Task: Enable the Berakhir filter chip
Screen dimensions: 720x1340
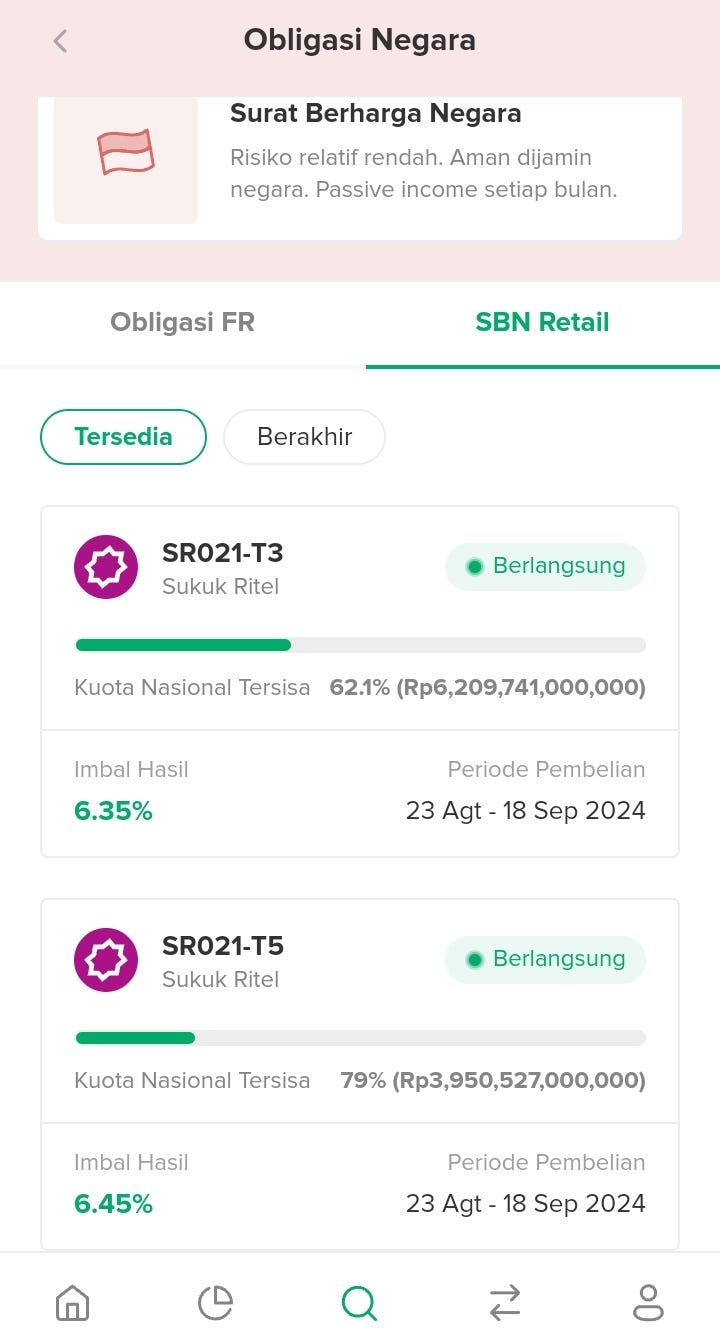Action: (304, 437)
